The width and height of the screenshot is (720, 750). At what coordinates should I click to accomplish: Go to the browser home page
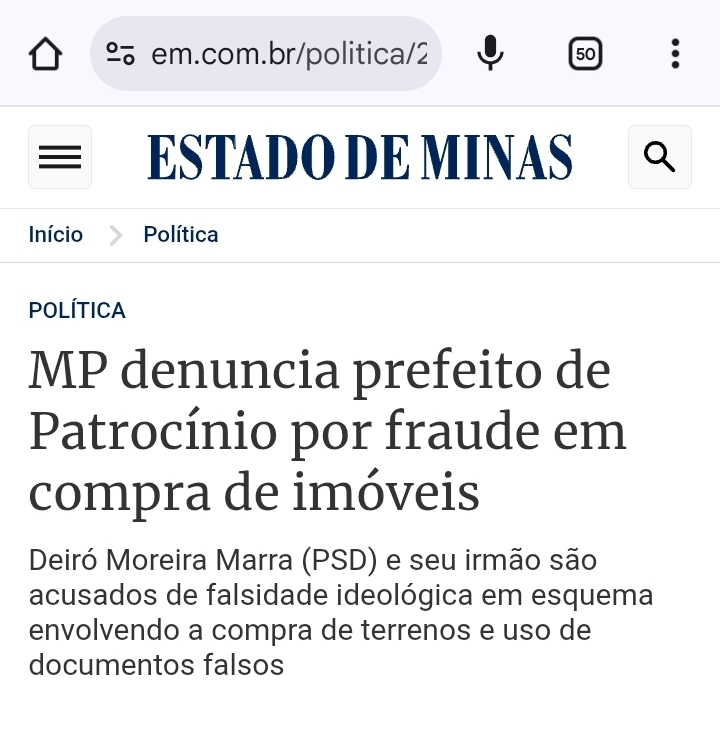coord(45,54)
